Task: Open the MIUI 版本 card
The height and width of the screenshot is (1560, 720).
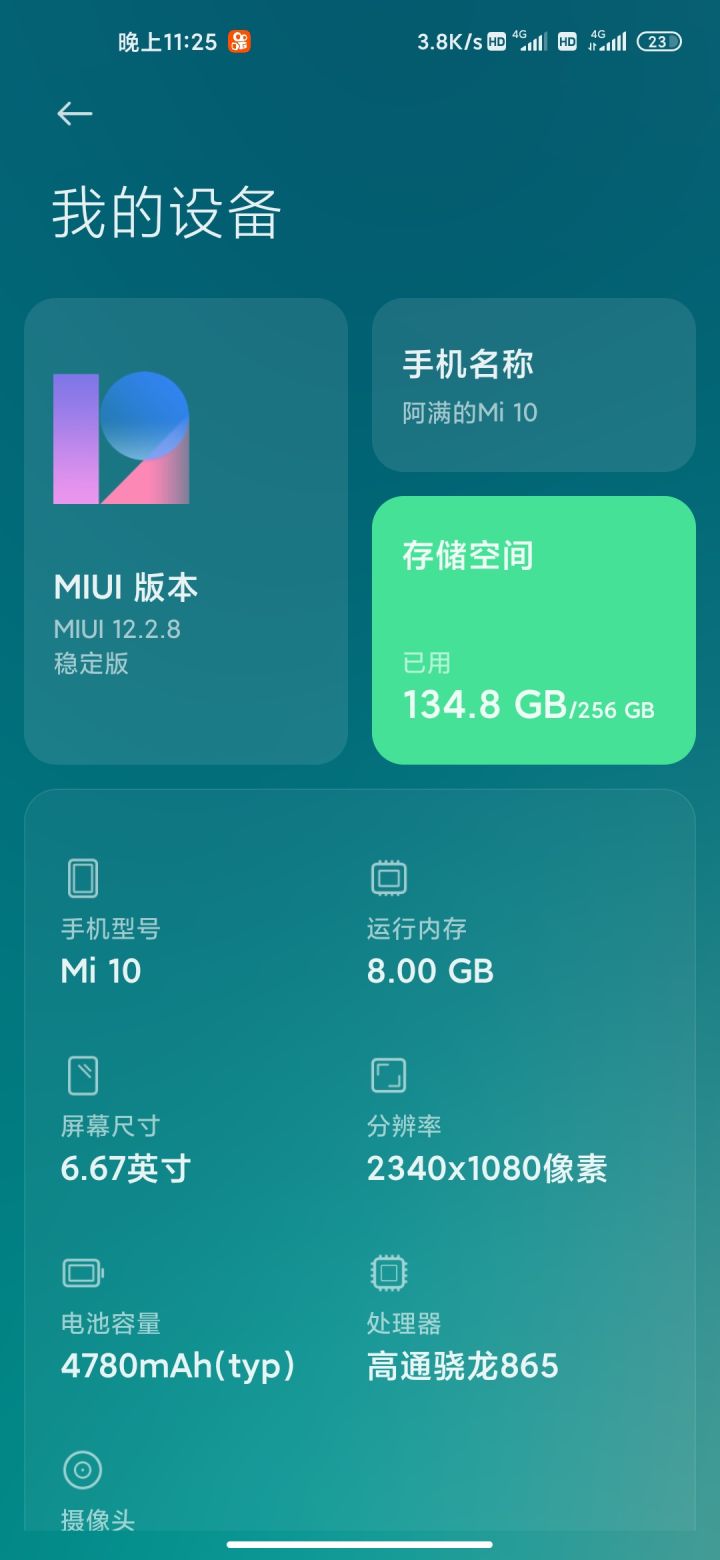Action: [x=186, y=530]
